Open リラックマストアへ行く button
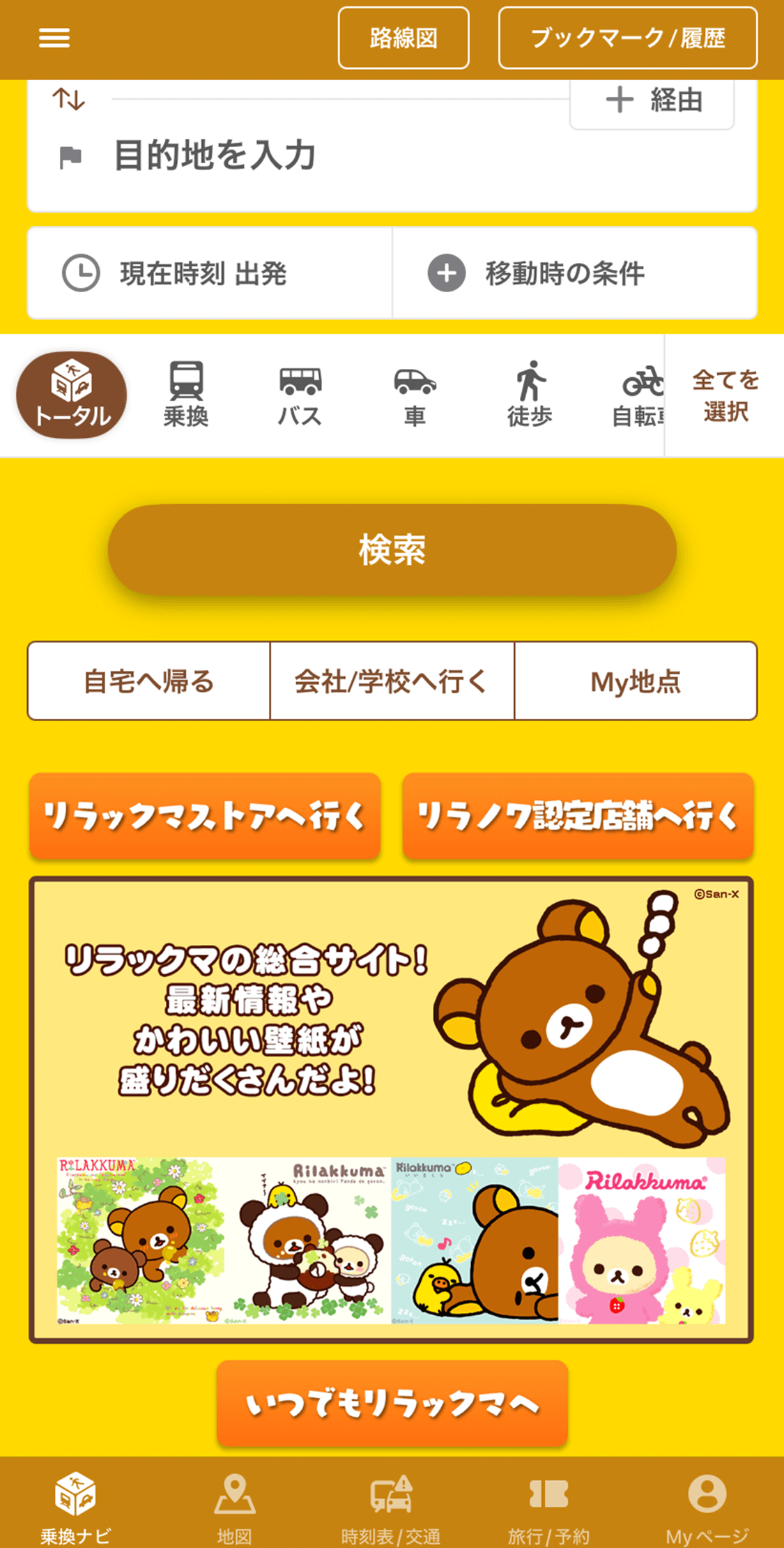Screen dimensions: 784x1548 [x=205, y=816]
